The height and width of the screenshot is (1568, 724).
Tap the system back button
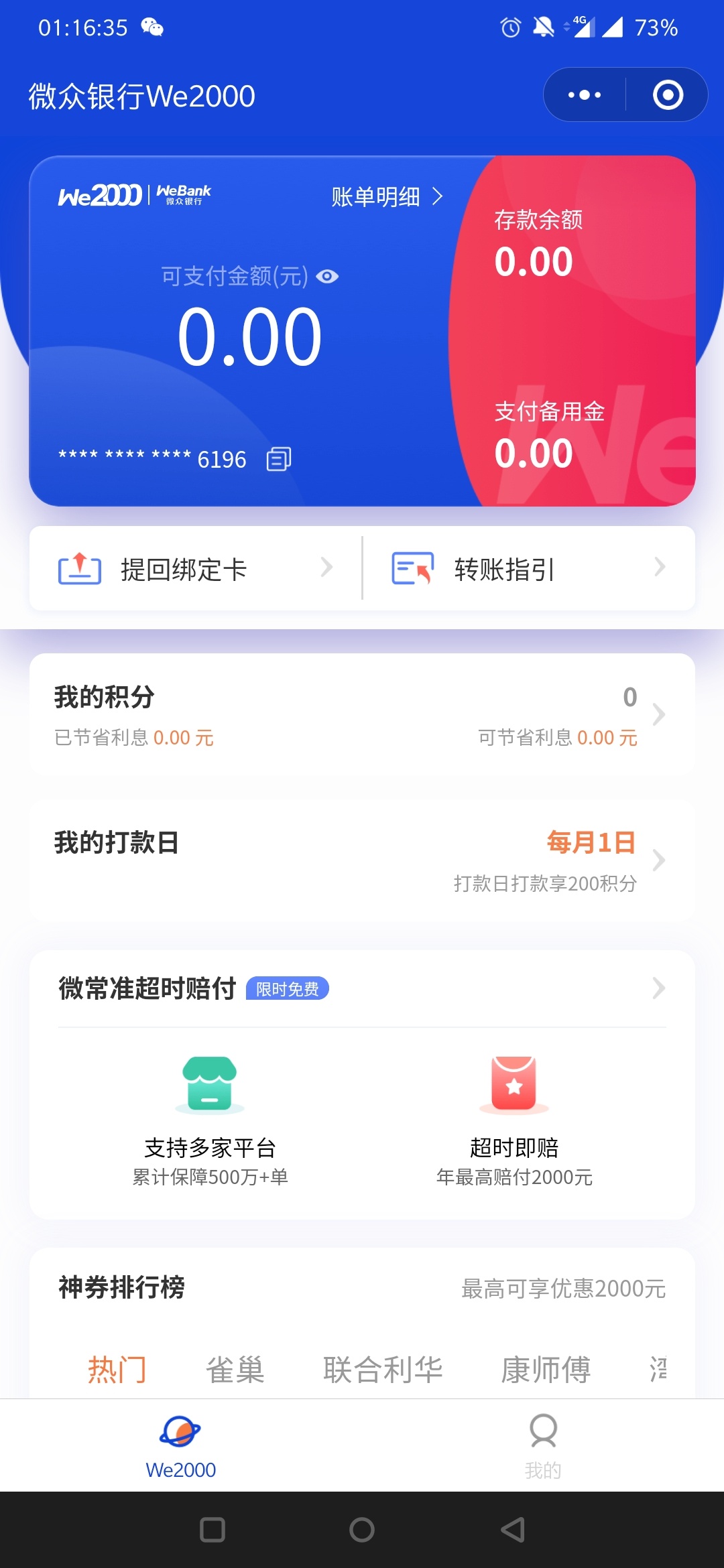coord(513,1530)
